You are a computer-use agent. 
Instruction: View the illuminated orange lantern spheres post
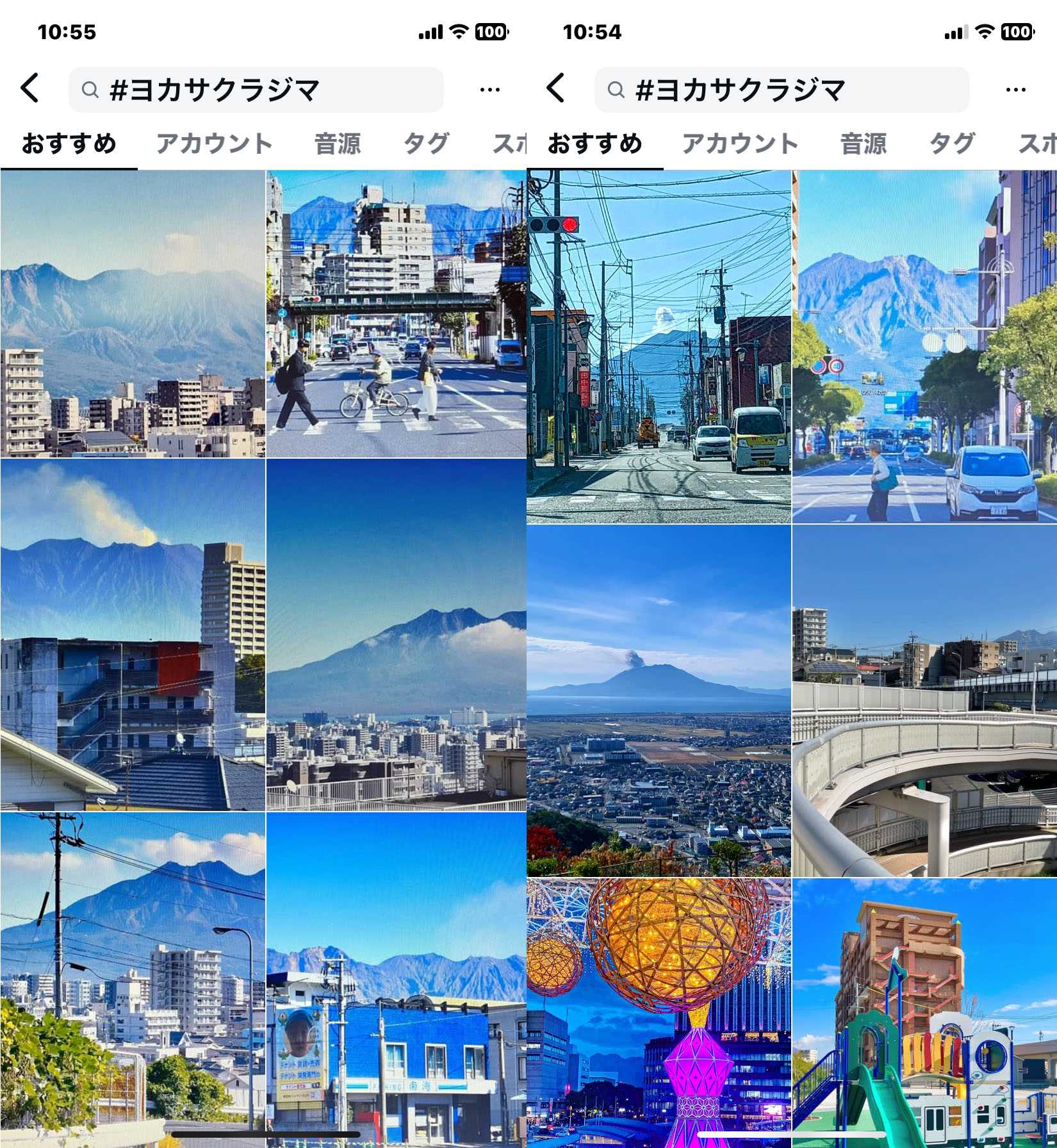coord(659,1012)
